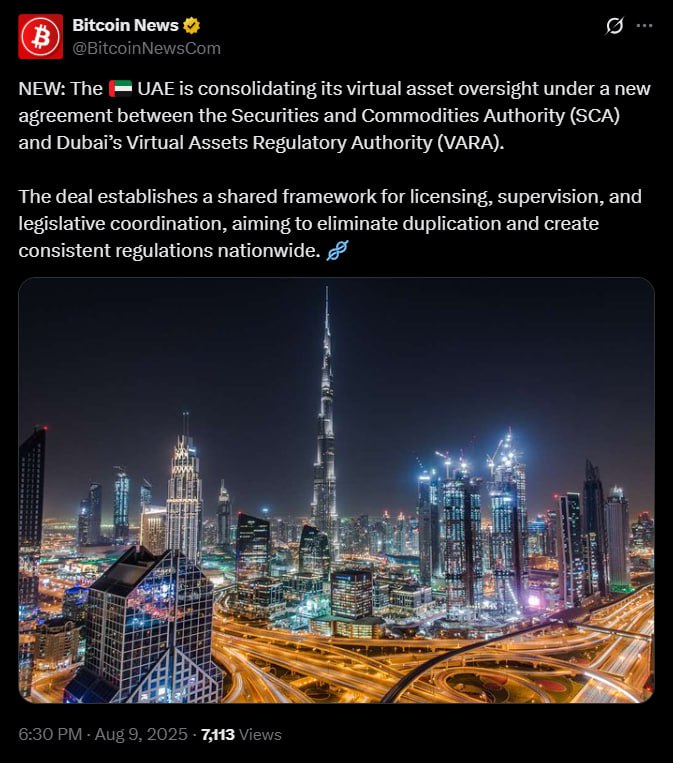Open the @BitcoinNewsCom handle link
Screen dimensions: 673x763
pos(147,48)
